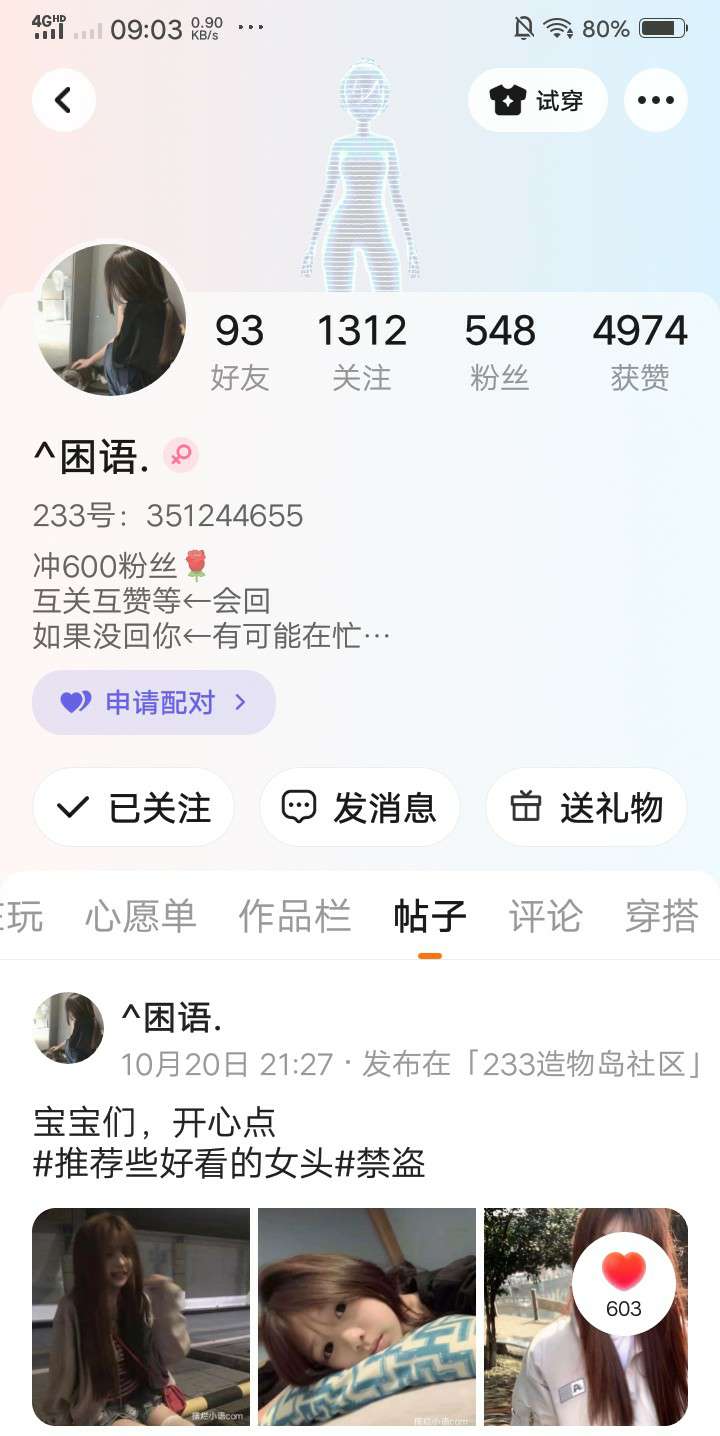Like the post with the 603 heart
Screen dimensions: 720x1436
(x=623, y=1283)
